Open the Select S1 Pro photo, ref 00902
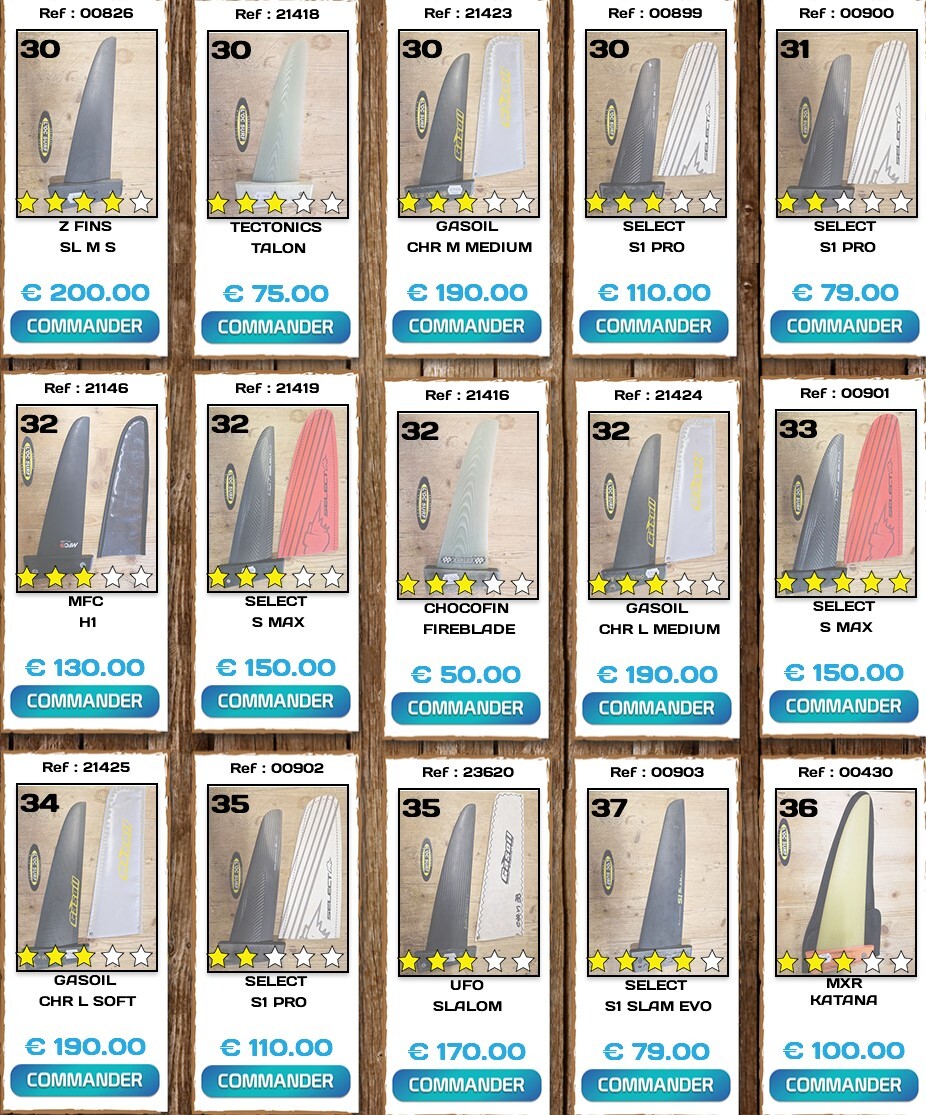 click(276, 877)
